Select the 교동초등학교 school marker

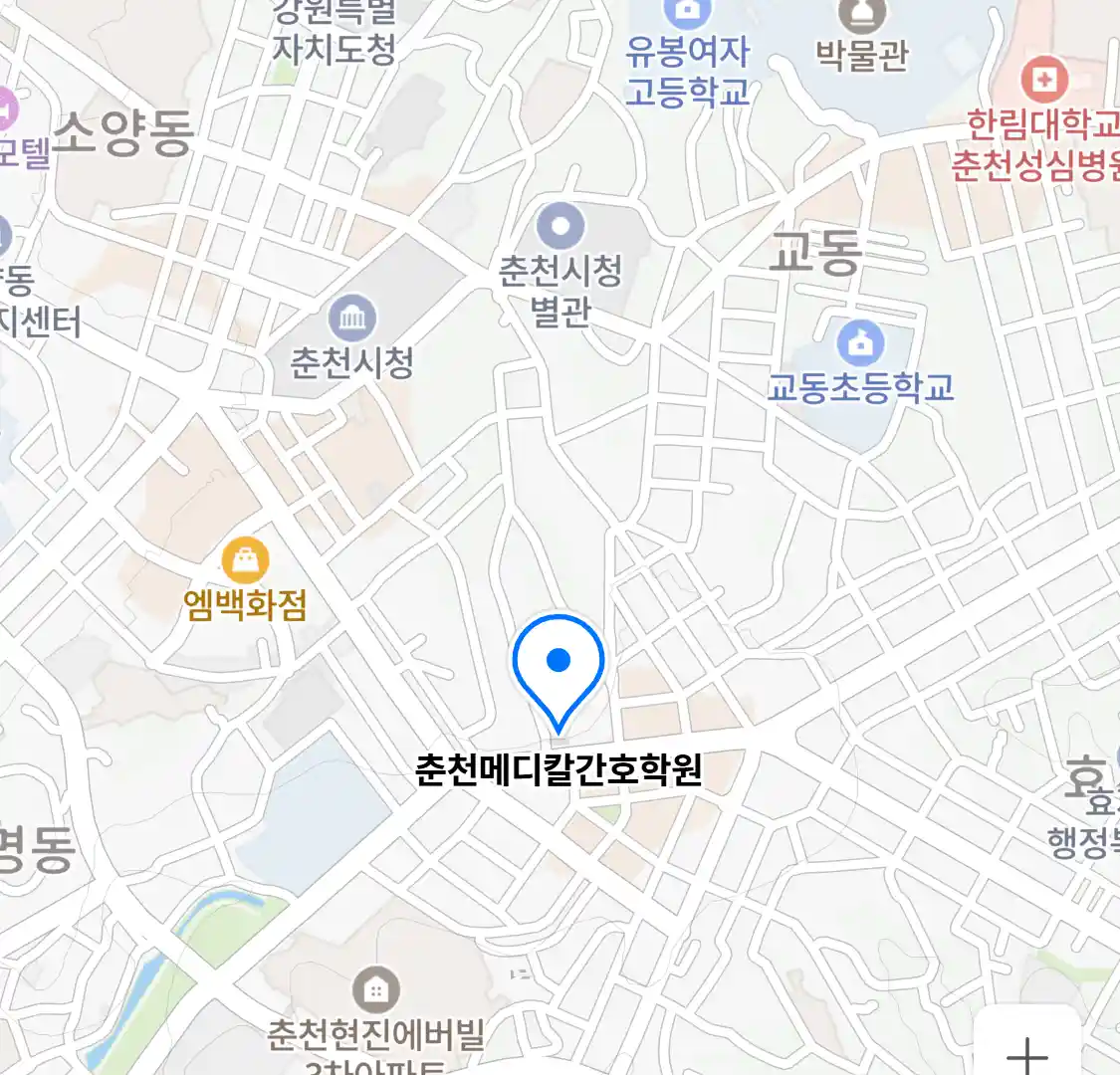tap(860, 344)
